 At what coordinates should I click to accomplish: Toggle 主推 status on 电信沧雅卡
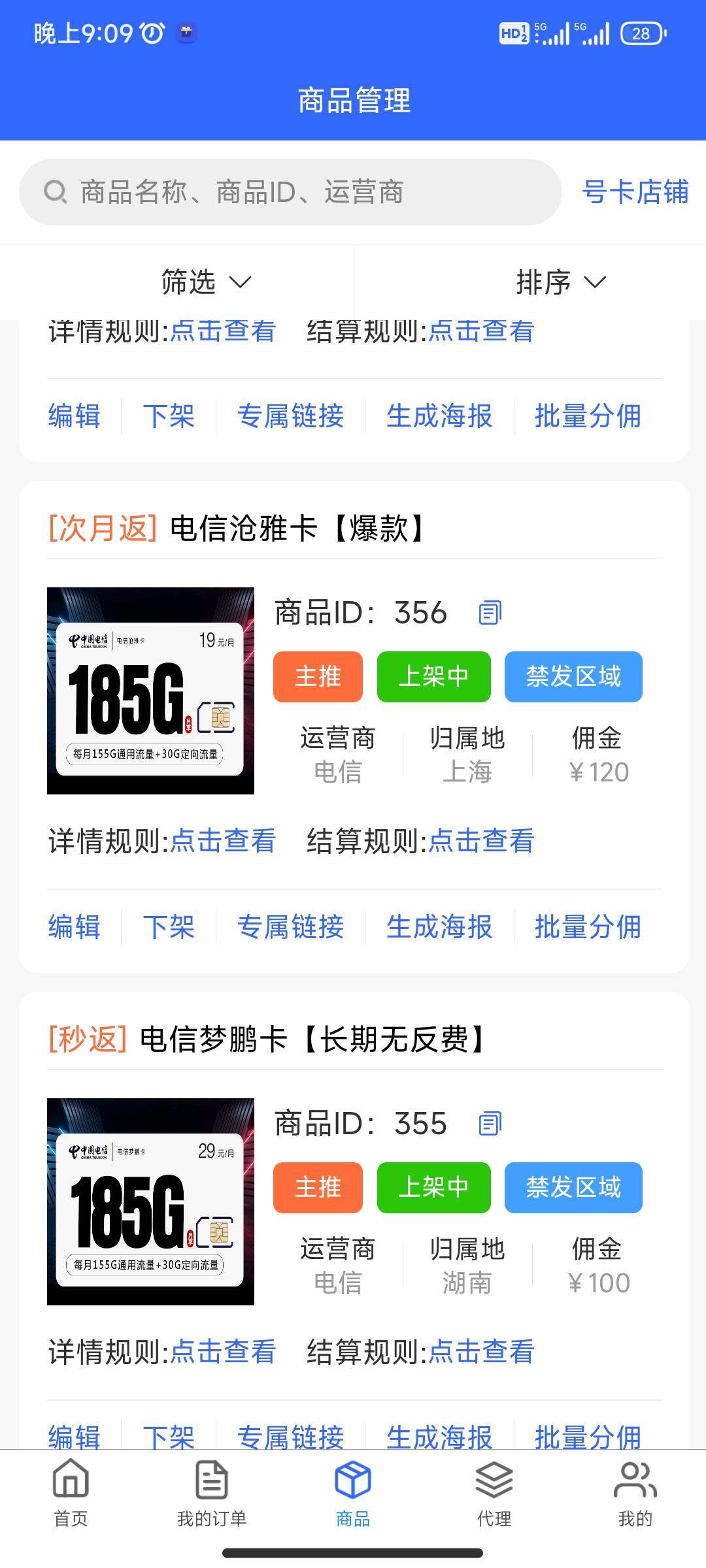pos(318,677)
